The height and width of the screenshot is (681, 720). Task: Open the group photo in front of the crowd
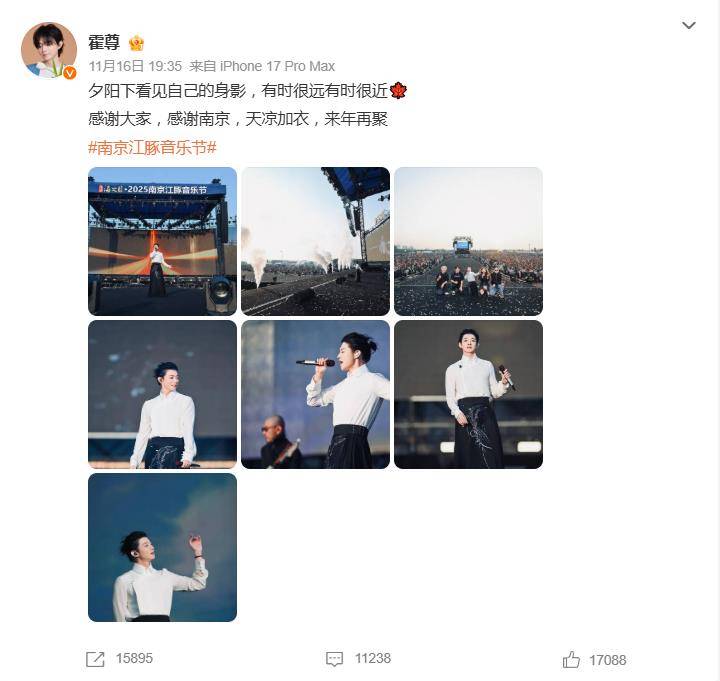pos(468,241)
